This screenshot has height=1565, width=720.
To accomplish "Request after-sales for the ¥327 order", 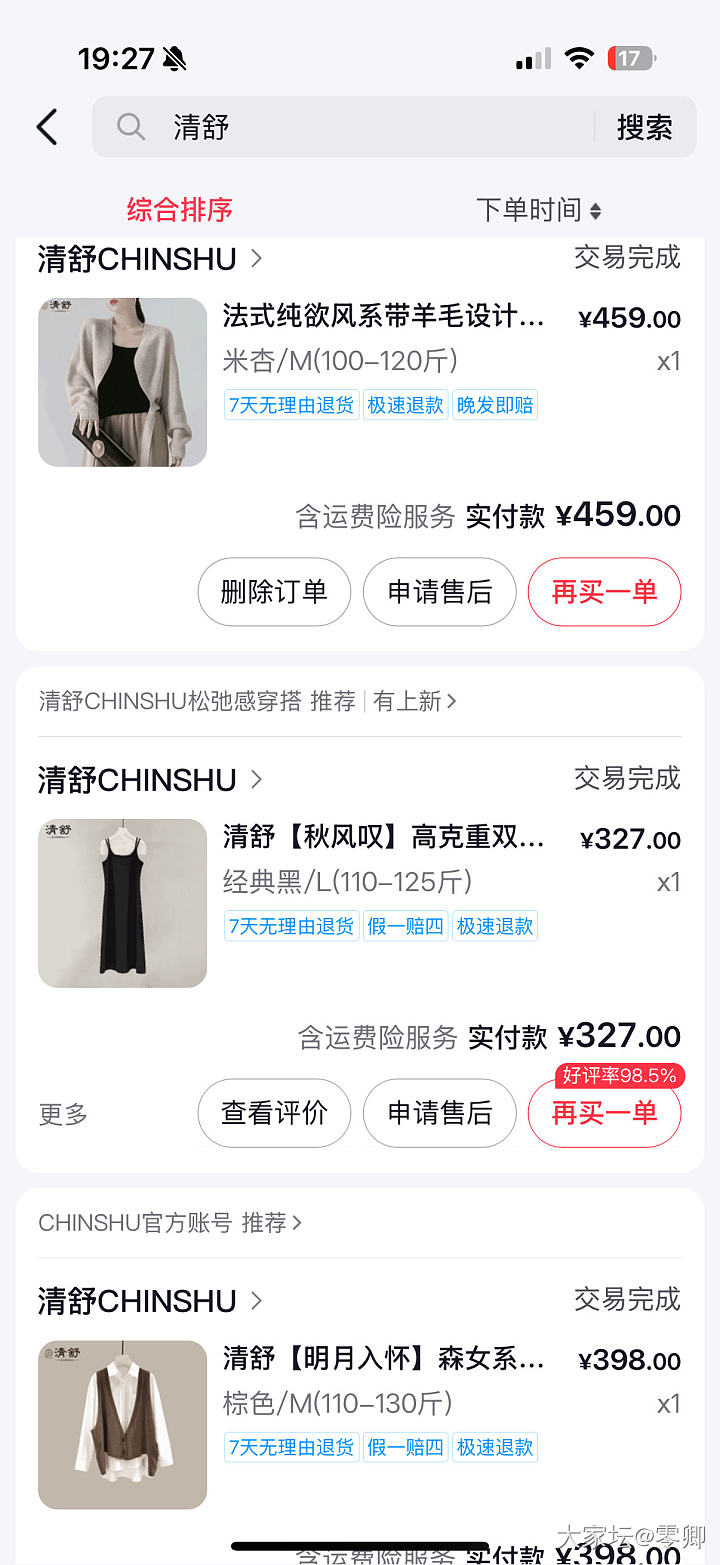I will coord(440,1113).
